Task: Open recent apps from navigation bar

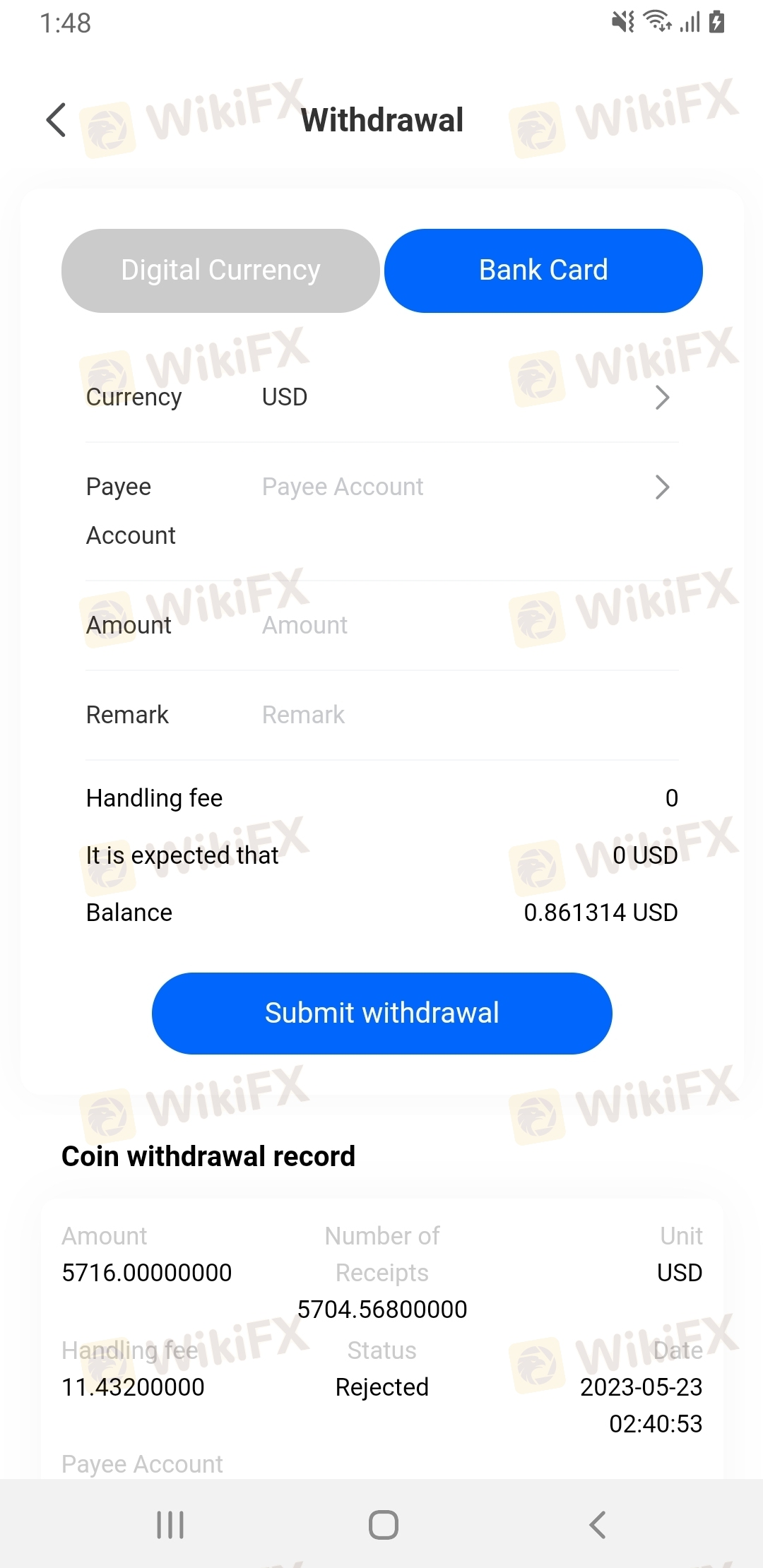Action: 170,1525
